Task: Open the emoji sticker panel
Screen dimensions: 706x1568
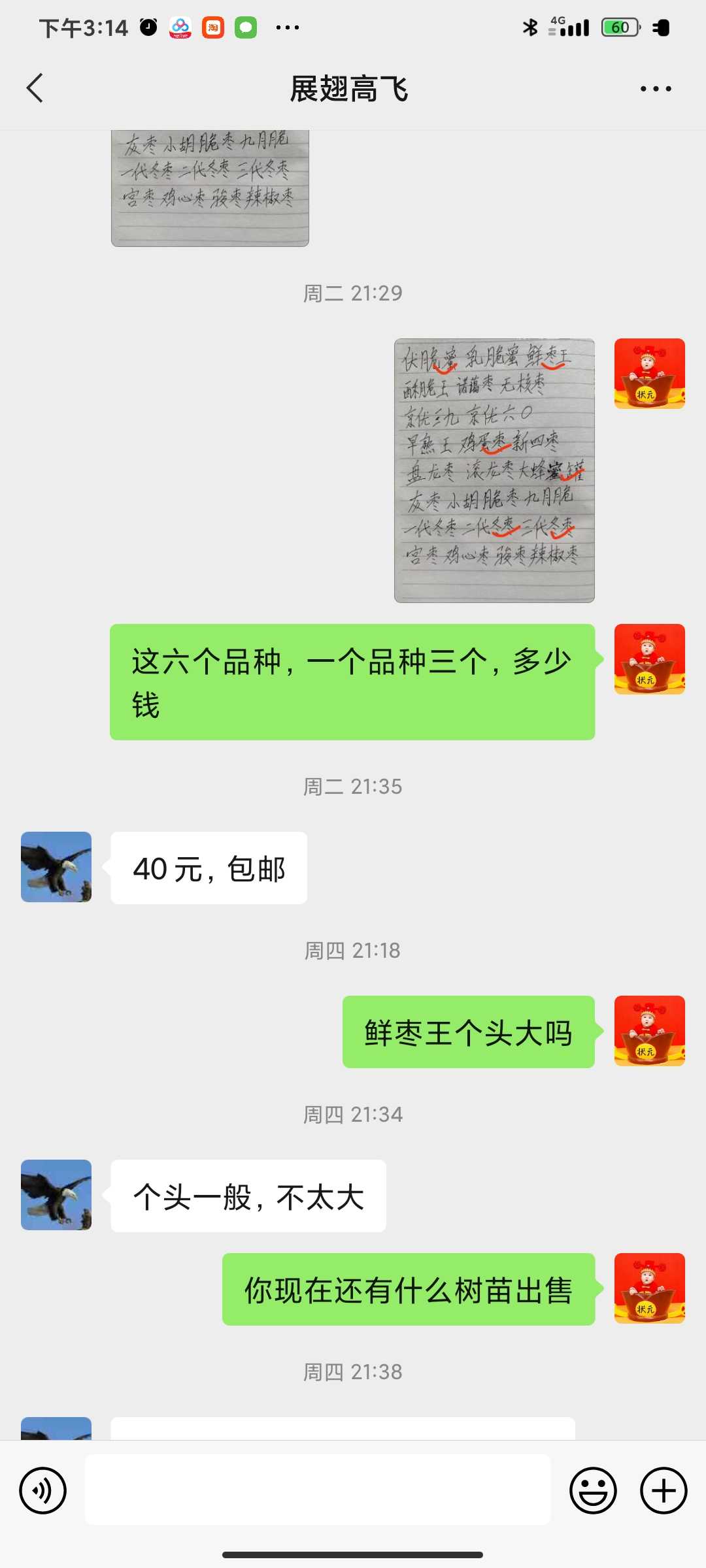Action: (593, 1490)
